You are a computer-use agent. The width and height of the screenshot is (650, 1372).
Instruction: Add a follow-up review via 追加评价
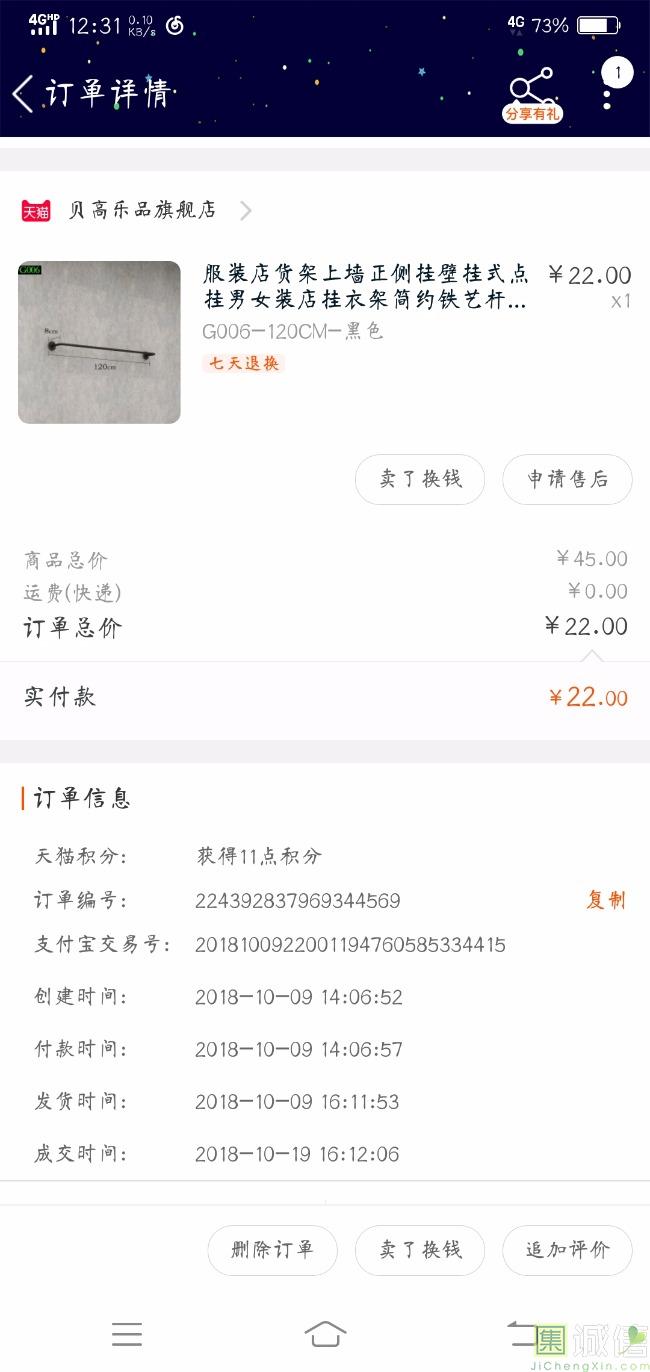pyautogui.click(x=567, y=1250)
